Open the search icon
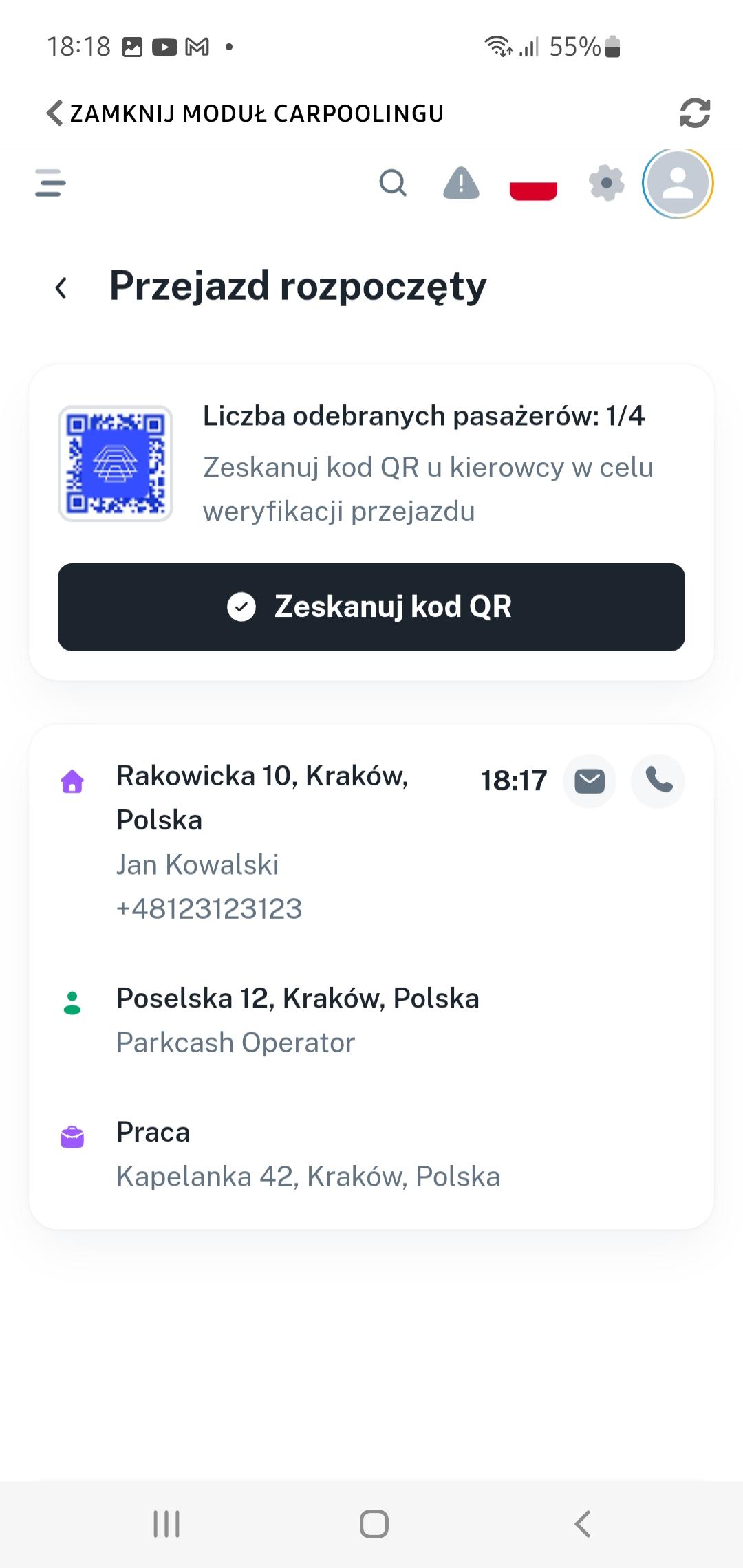This screenshot has width=743, height=1568. coord(393,184)
